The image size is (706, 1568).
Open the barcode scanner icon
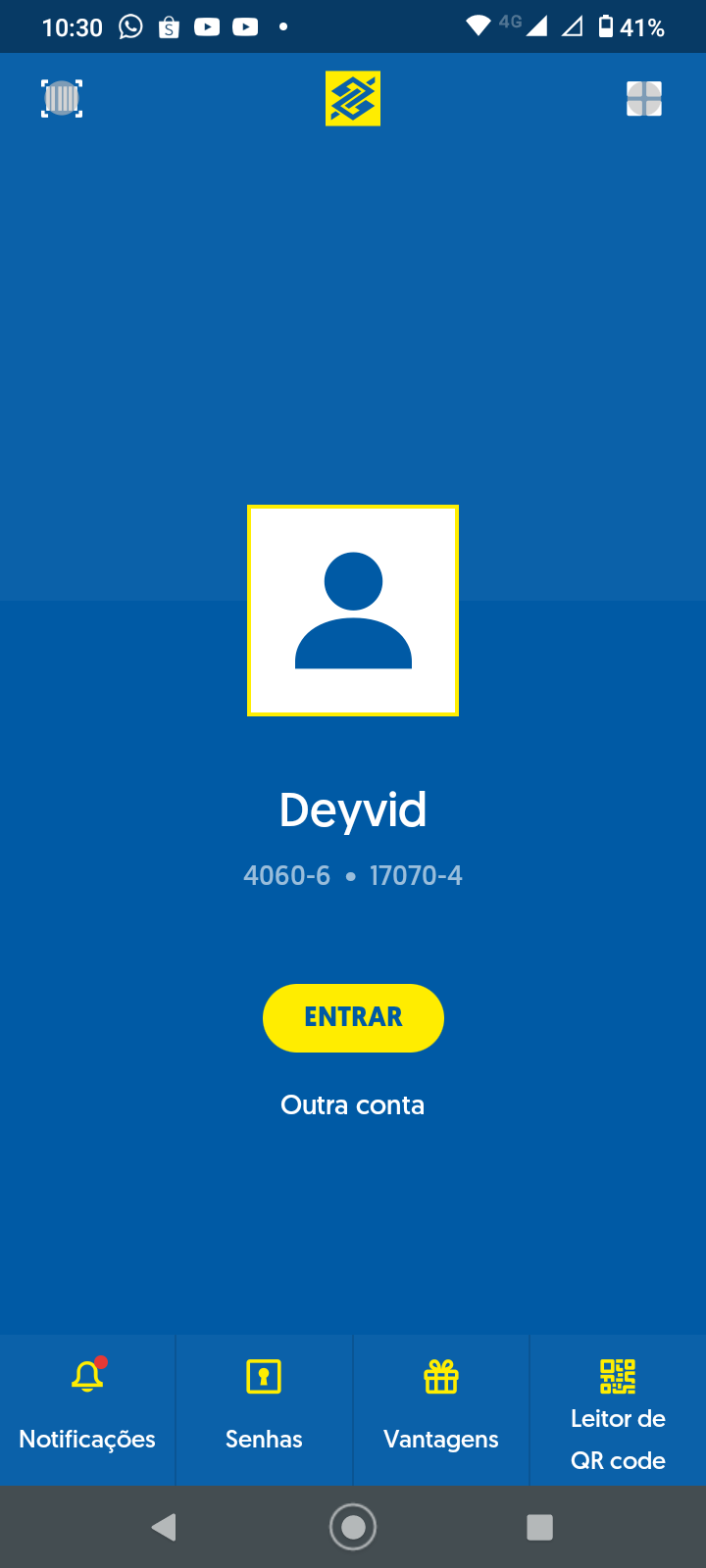[62, 99]
